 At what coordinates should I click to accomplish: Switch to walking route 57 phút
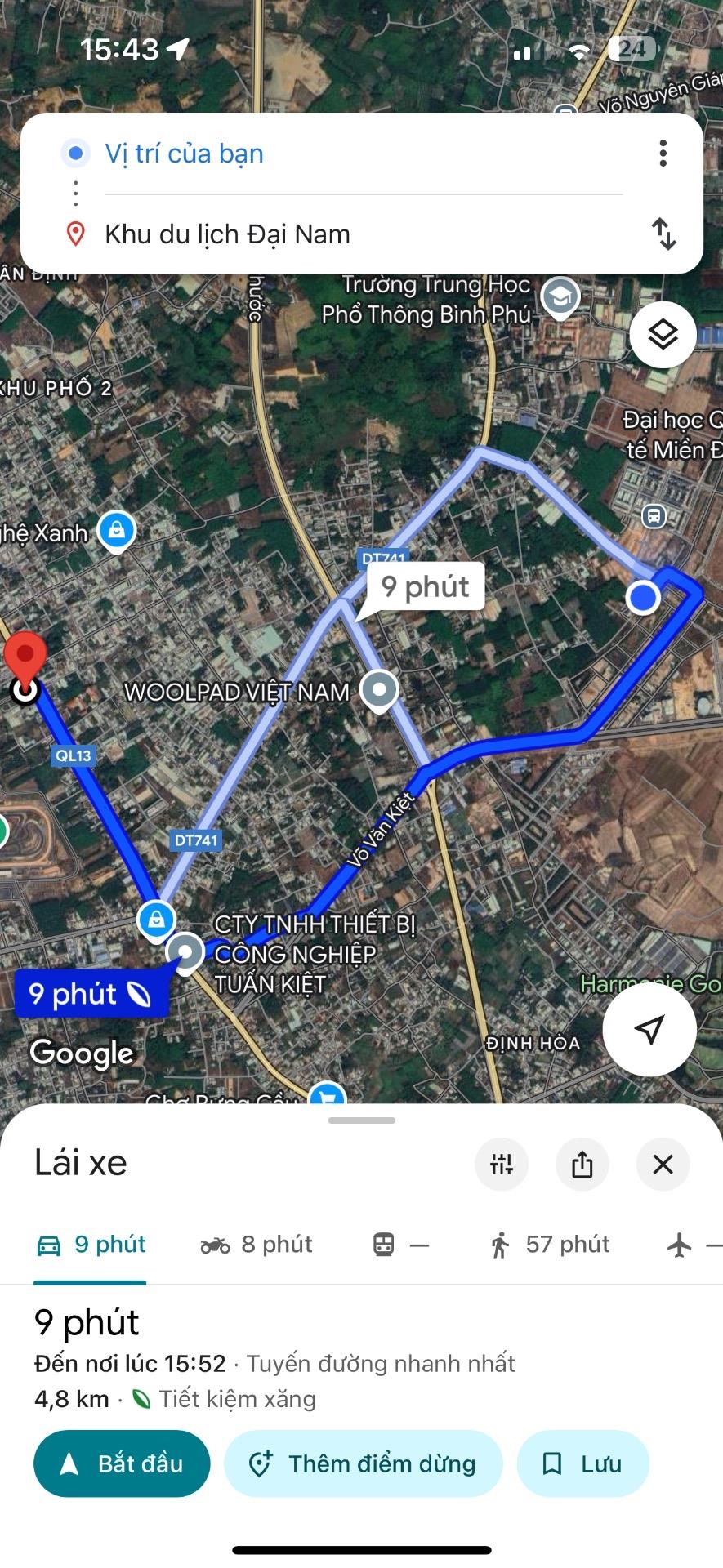click(x=550, y=1245)
